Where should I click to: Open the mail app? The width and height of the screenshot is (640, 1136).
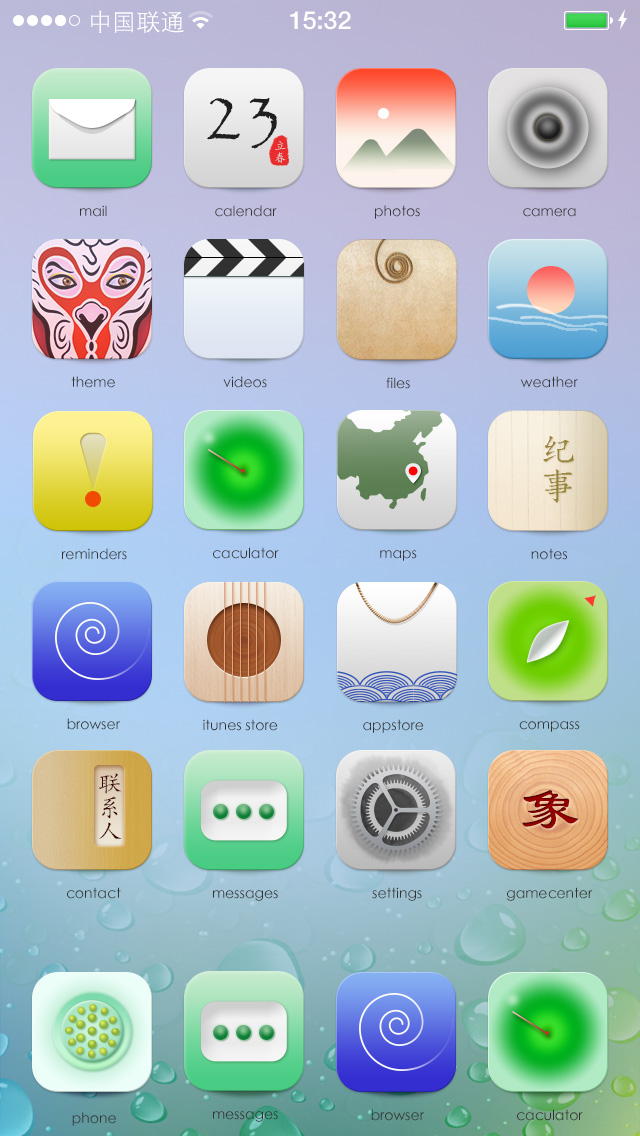[x=92, y=128]
